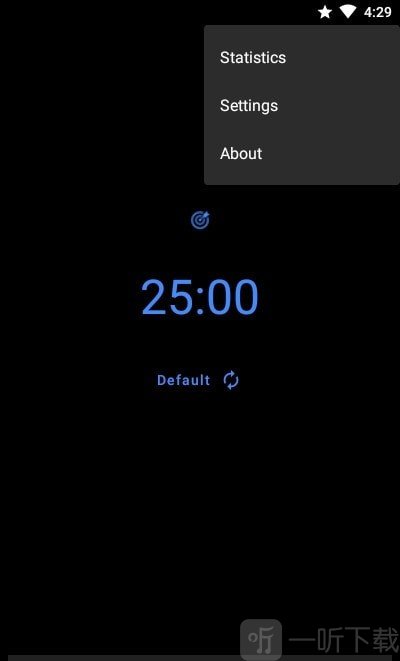400x661 pixels.
Task: Tap the session cycle arrows icon
Action: click(x=231, y=380)
